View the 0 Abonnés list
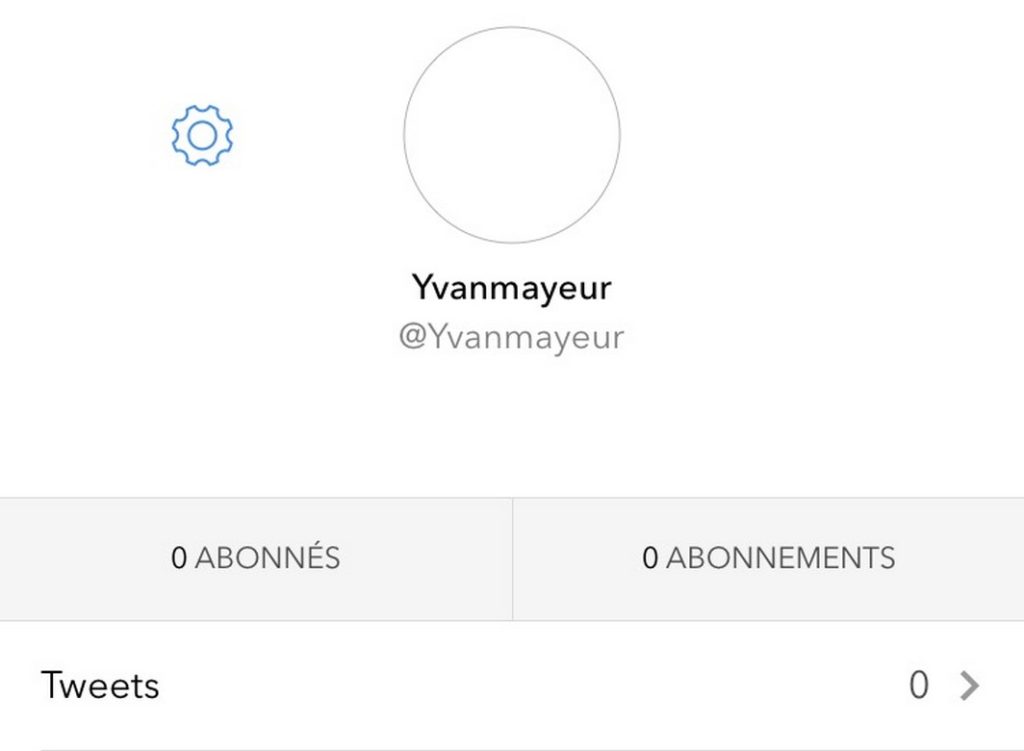 (x=255, y=558)
